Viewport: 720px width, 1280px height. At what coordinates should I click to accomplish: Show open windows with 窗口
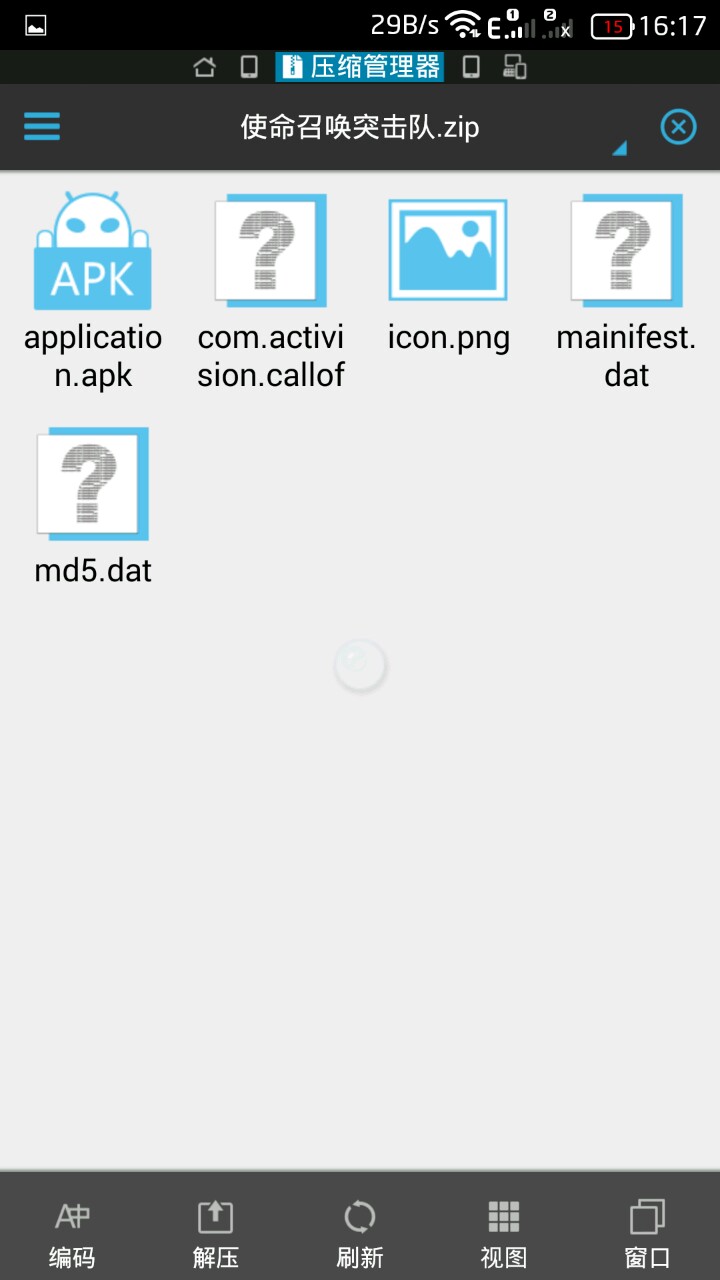pos(648,1234)
